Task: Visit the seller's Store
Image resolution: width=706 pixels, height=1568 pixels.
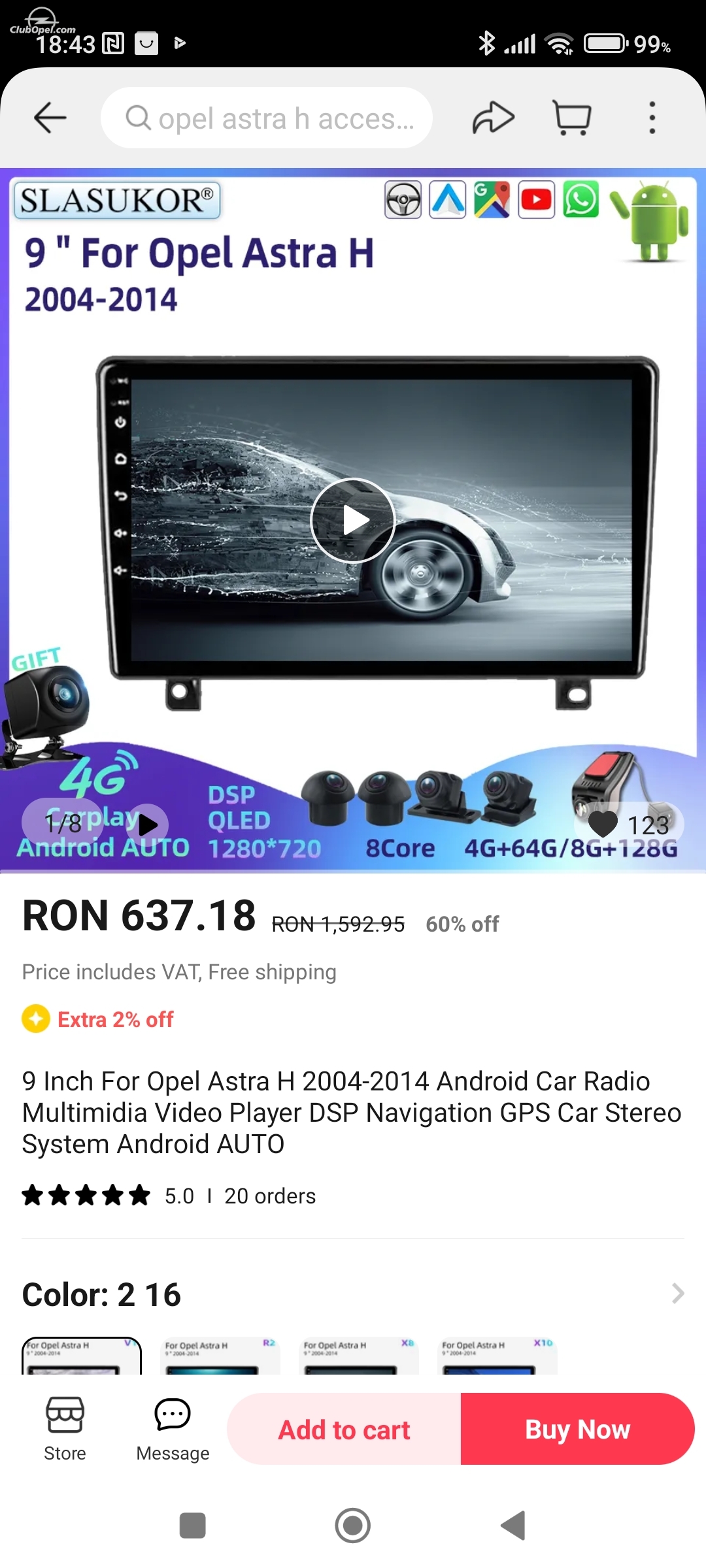Action: click(x=65, y=1429)
